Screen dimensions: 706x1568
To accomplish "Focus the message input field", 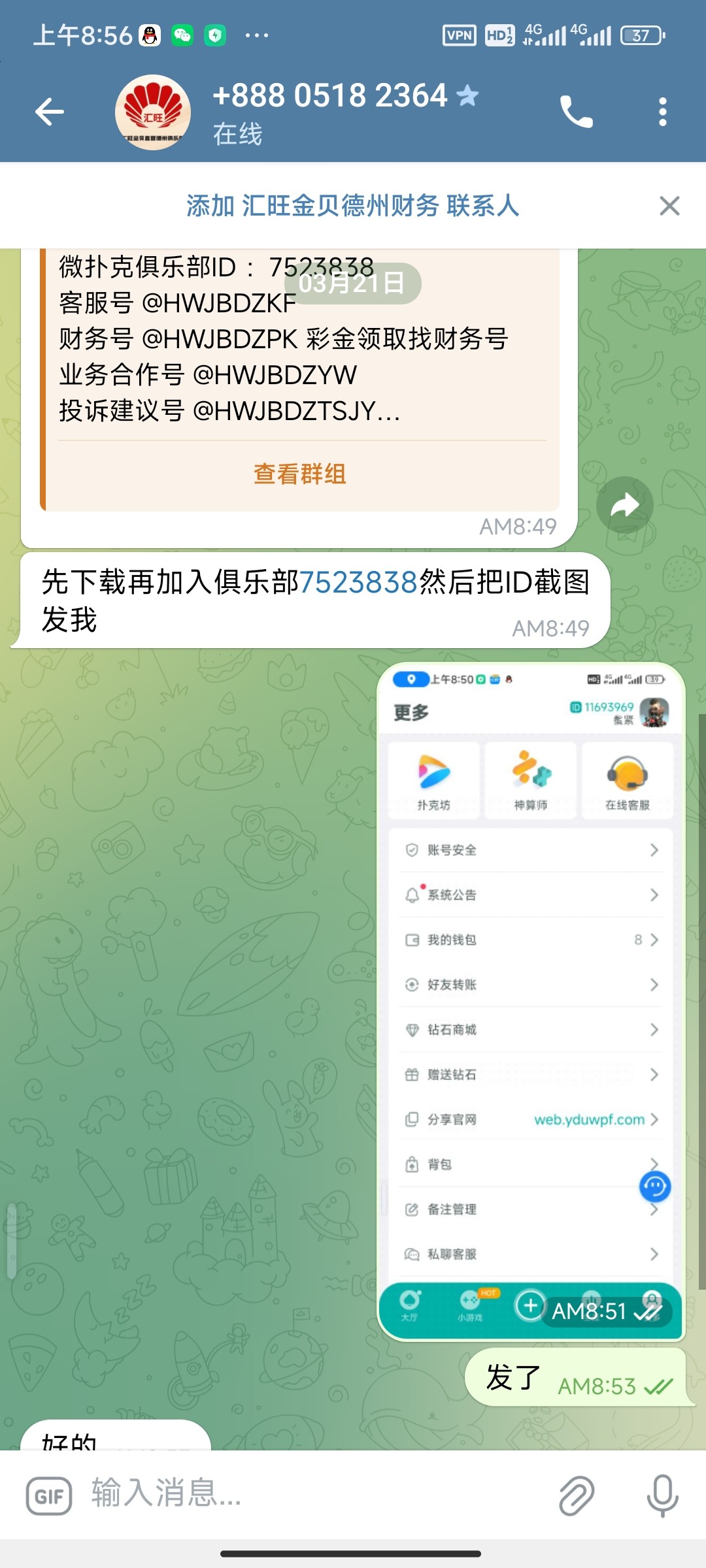I will tap(314, 1494).
